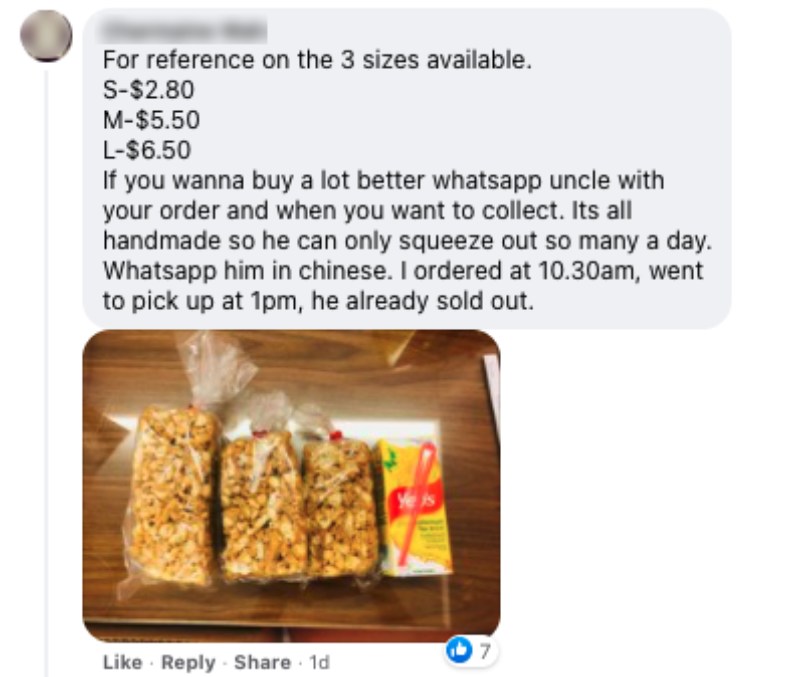
Task: Share this comment
Action: (262, 662)
